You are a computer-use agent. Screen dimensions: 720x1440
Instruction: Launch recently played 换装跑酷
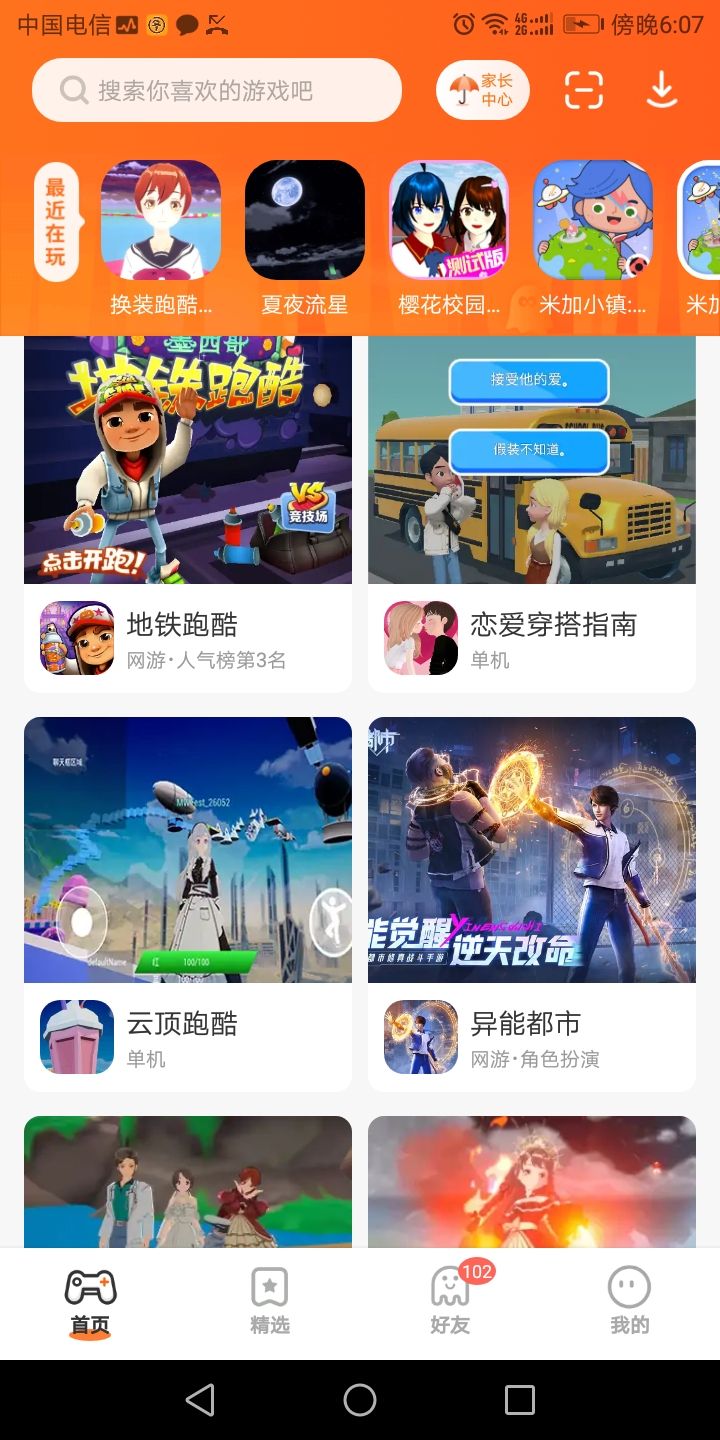tap(160, 220)
